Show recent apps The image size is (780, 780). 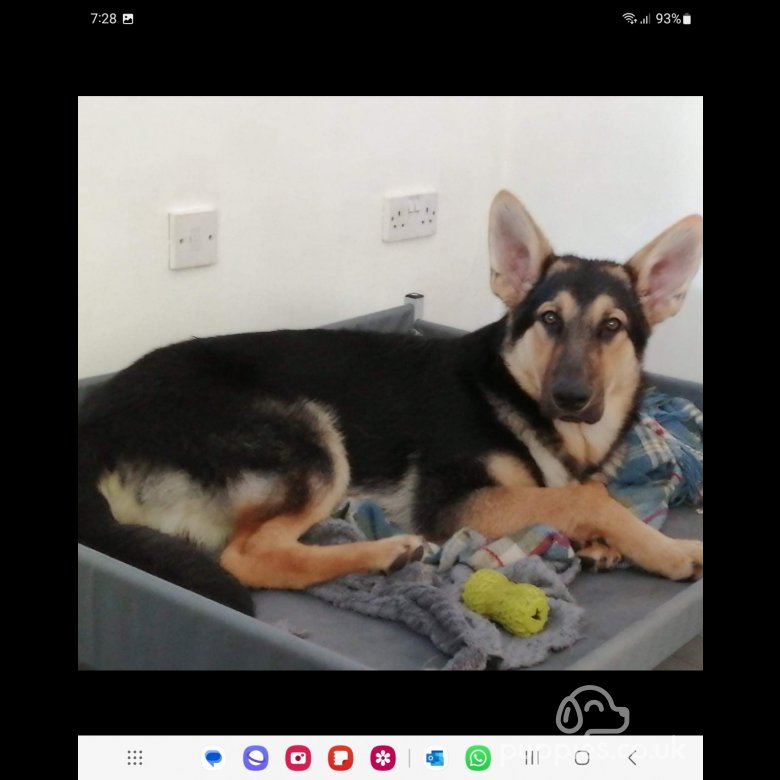[532, 758]
